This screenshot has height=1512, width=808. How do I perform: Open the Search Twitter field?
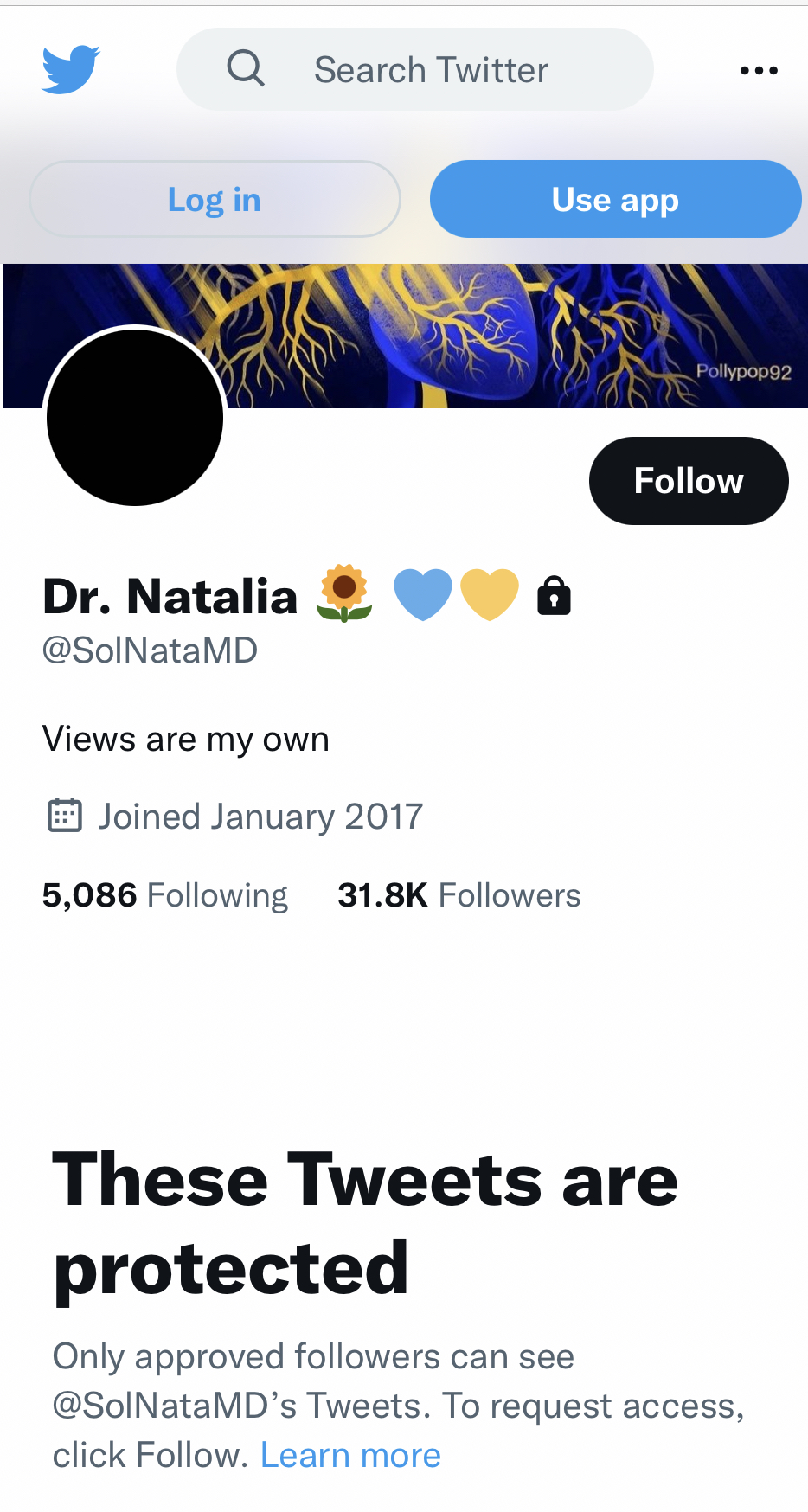[415, 69]
